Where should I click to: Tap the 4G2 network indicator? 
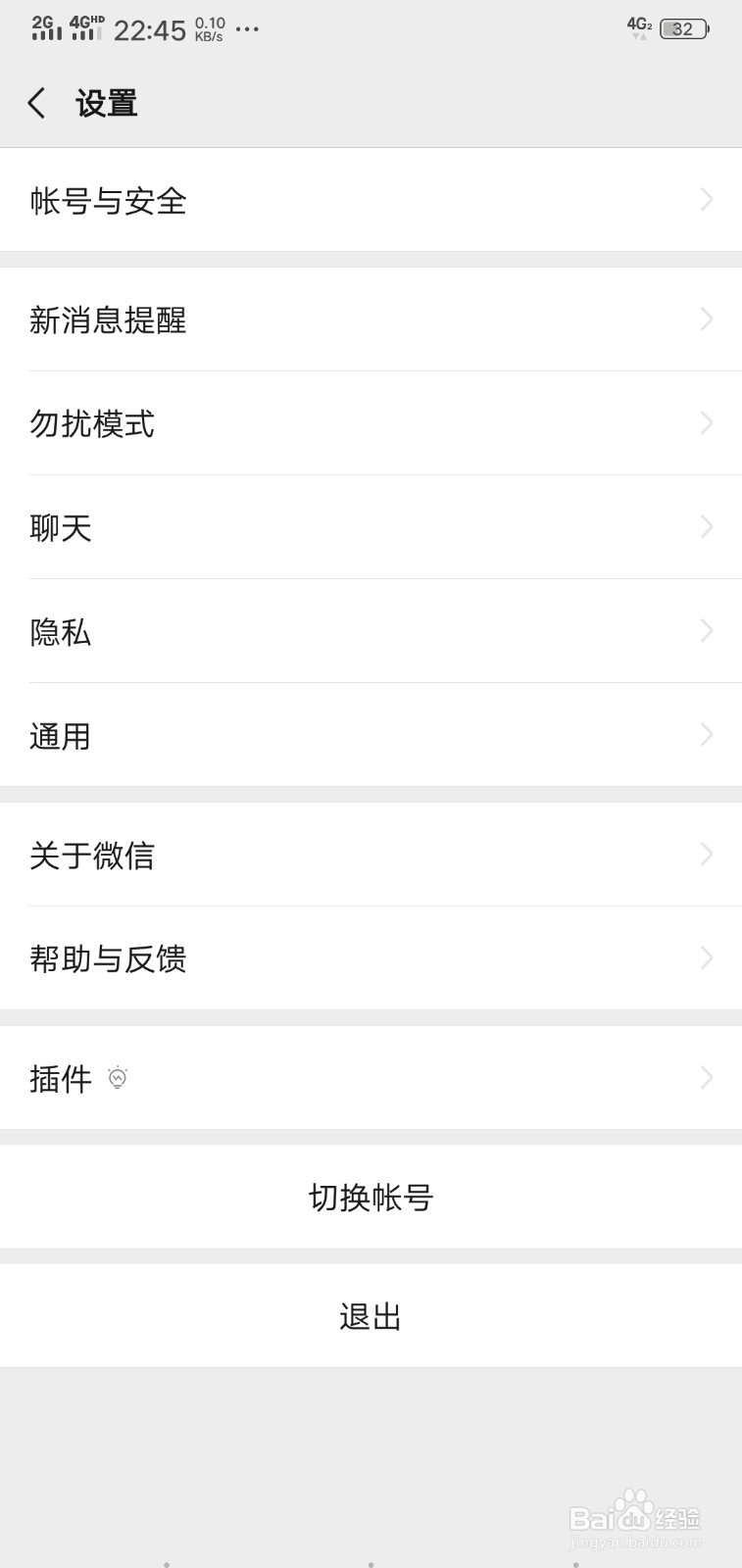click(639, 28)
